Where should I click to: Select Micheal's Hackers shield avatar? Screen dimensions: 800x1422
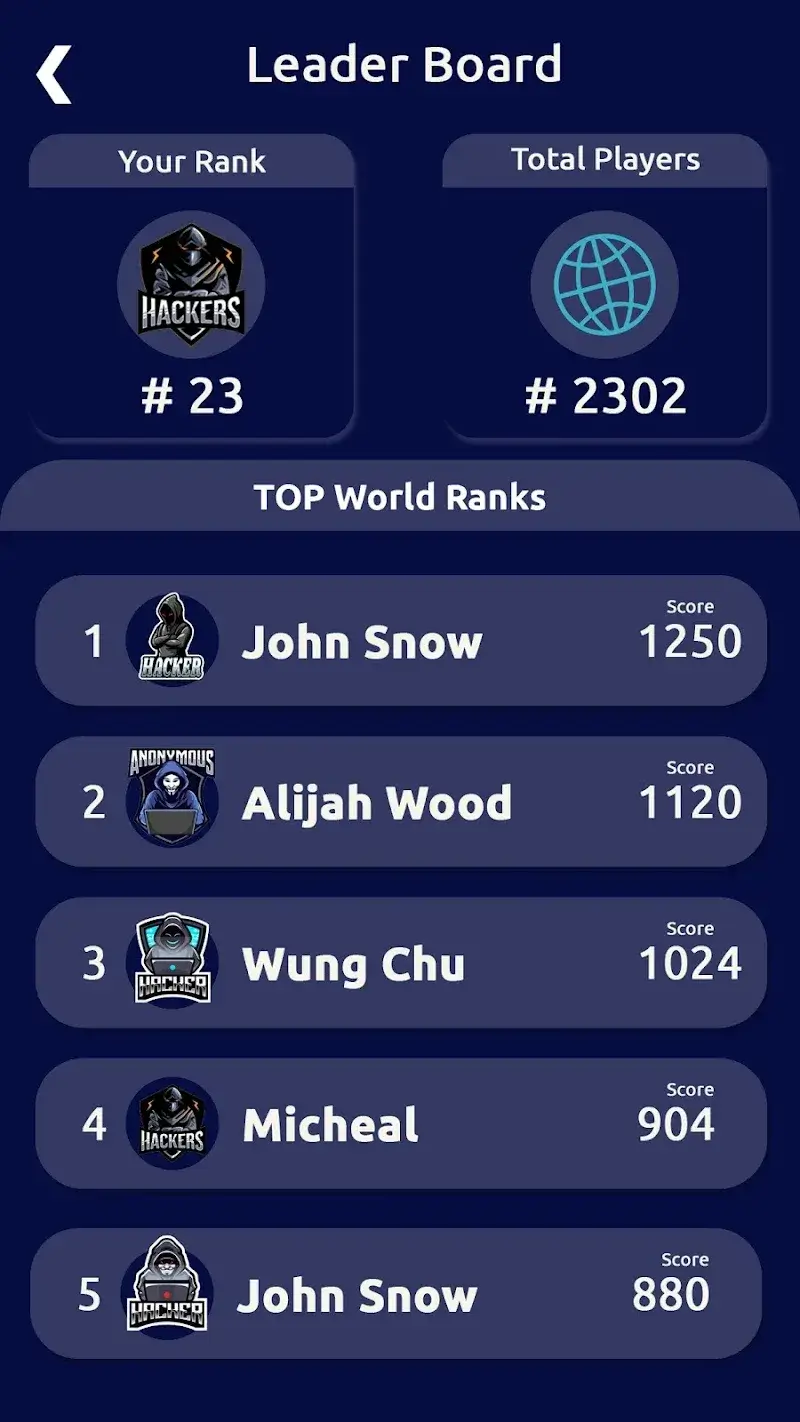pyautogui.click(x=170, y=1122)
